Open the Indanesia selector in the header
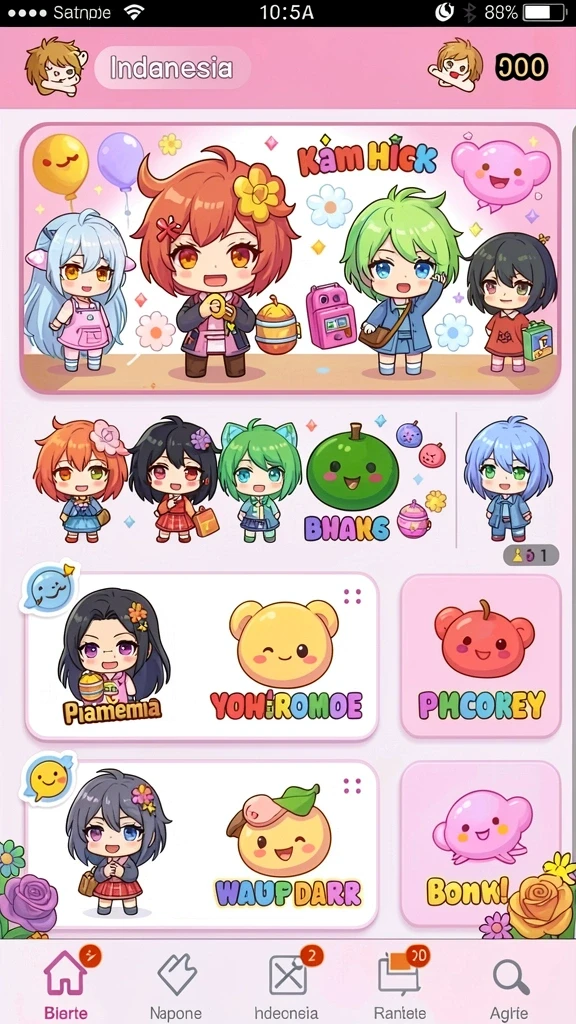Viewport: 576px width, 1024px height. coord(172,68)
